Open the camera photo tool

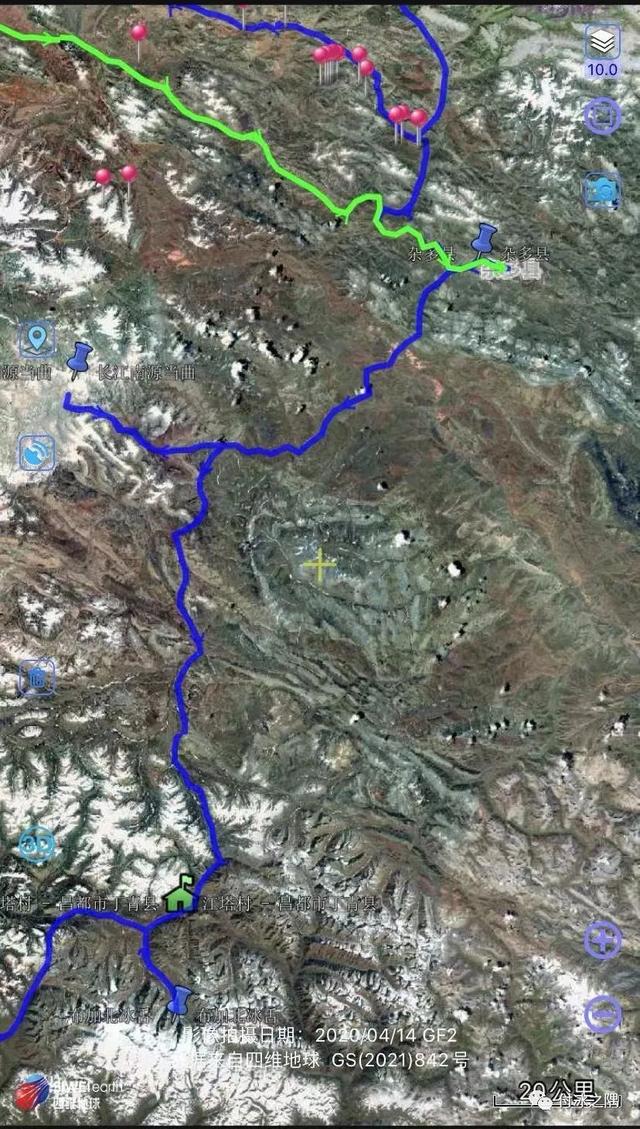[x=602, y=190]
